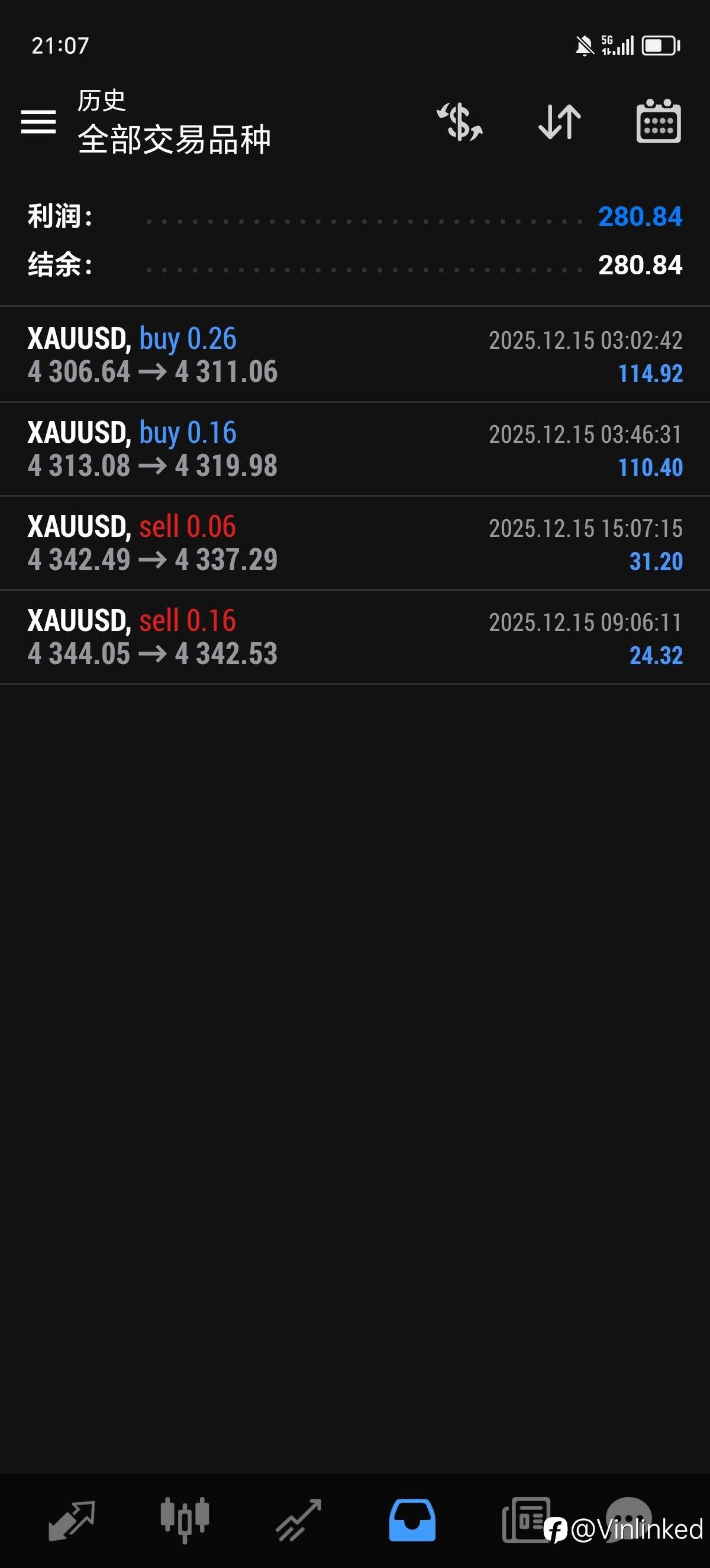Screen dimensions: 710x1568
Task: Switch to the Quotes arrows tab
Action: (71, 1521)
